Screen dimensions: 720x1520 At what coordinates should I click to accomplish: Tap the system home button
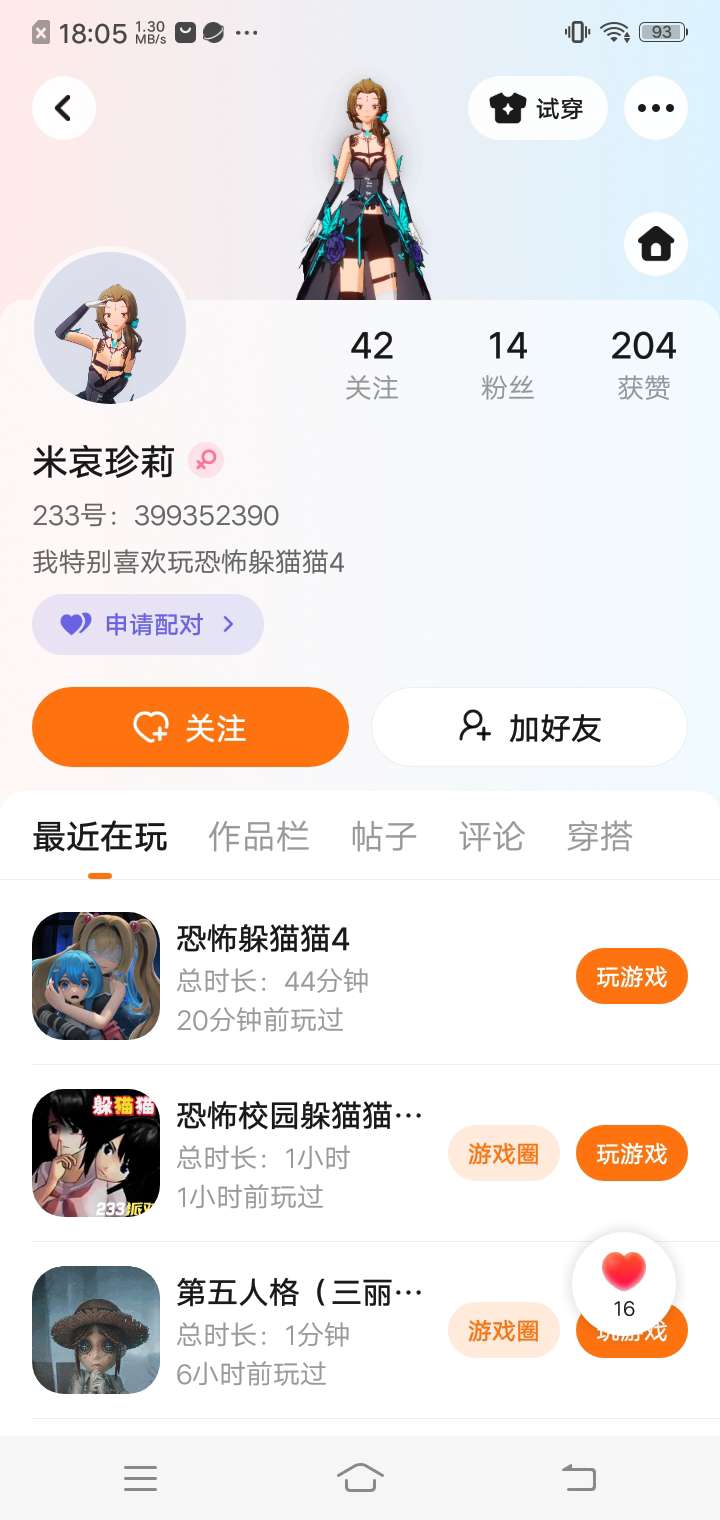(x=360, y=1477)
